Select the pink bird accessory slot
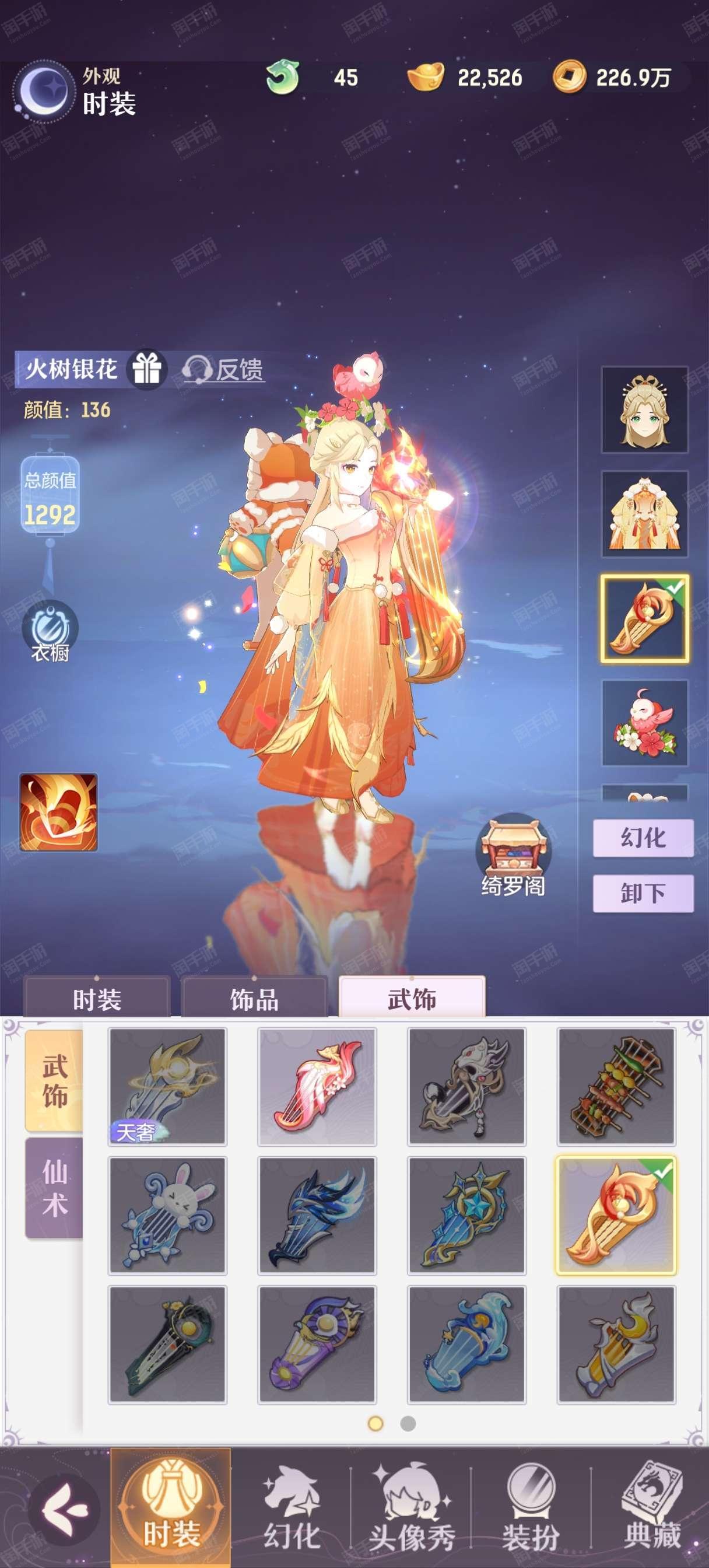This screenshot has width=709, height=1568. pos(644,723)
